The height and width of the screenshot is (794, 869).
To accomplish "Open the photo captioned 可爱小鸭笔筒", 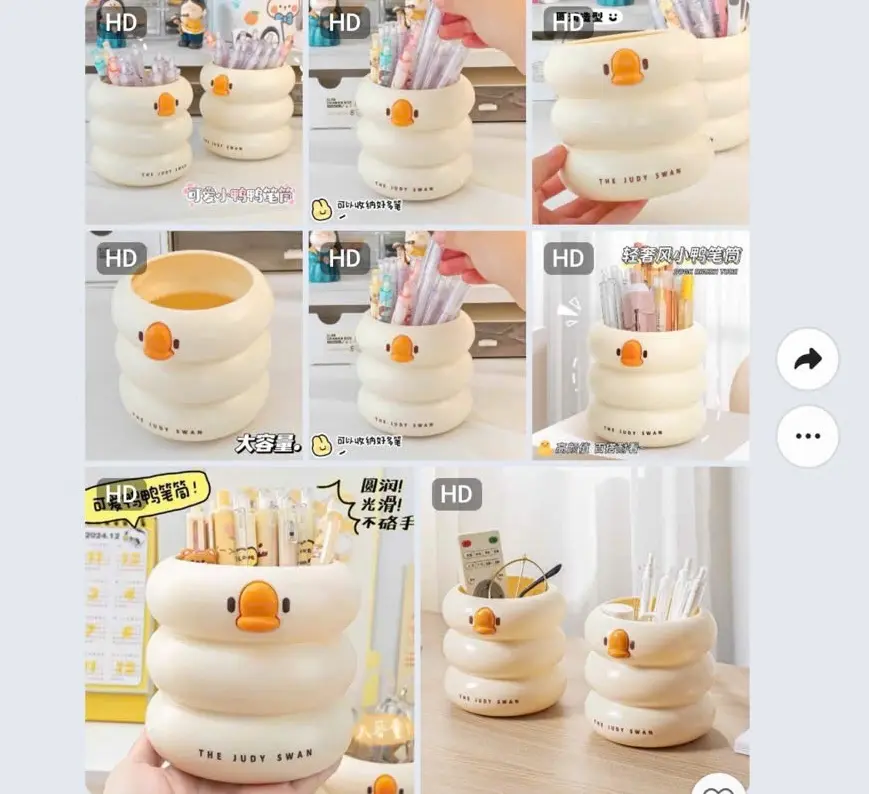I will [194, 112].
